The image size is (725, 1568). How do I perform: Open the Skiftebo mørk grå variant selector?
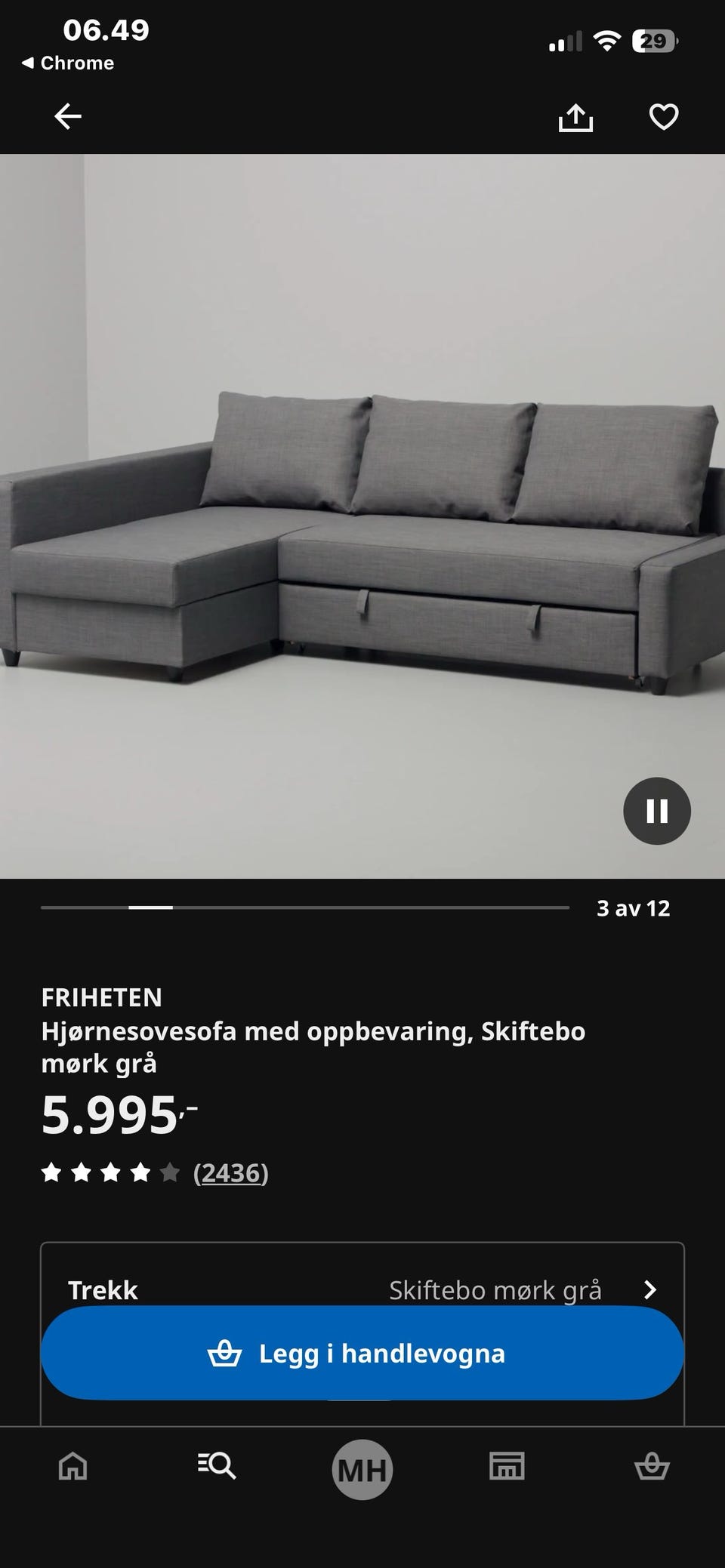pyautogui.click(x=495, y=1289)
